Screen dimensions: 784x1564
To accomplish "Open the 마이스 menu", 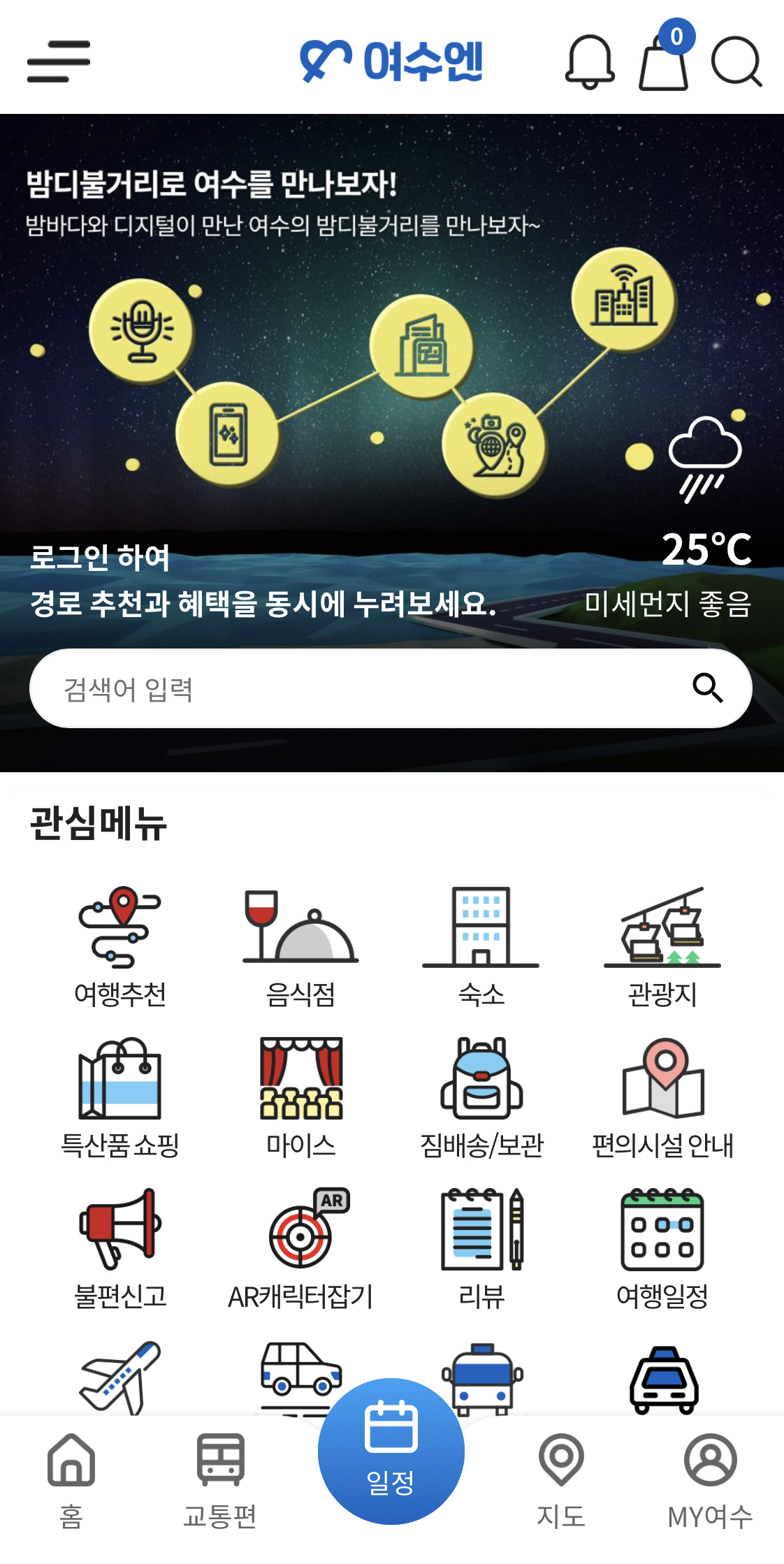I will pyautogui.click(x=300, y=1097).
